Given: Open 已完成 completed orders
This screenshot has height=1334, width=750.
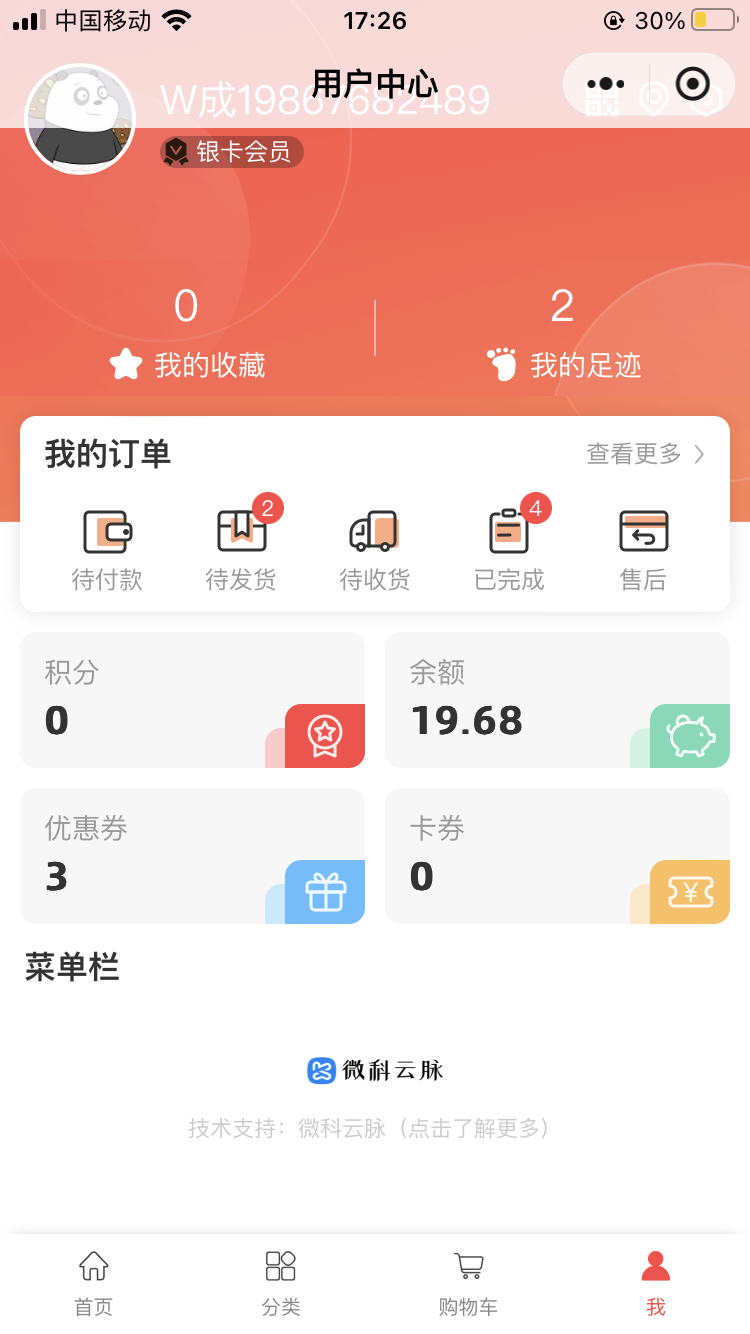Looking at the screenshot, I should tap(509, 550).
